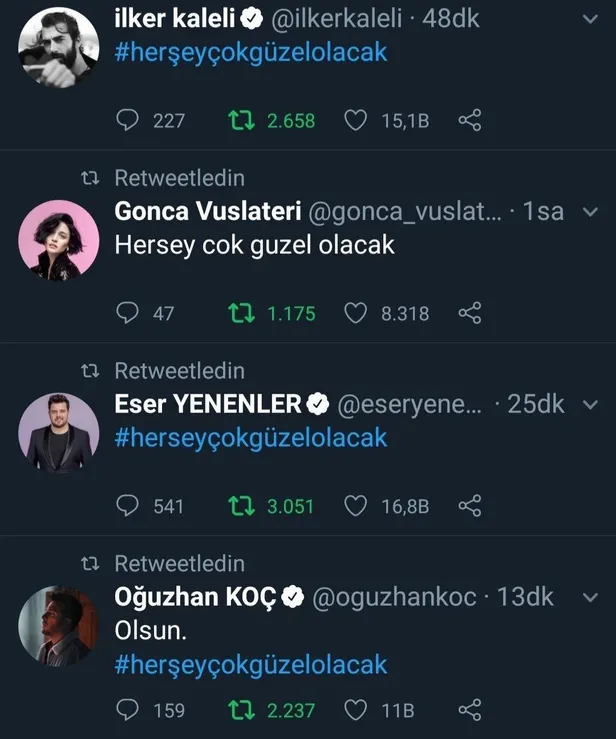Screen dimensions: 616x739
Task: Open dropdown arrow on Gonca Vuslateri's tweet
Action: pos(589,212)
